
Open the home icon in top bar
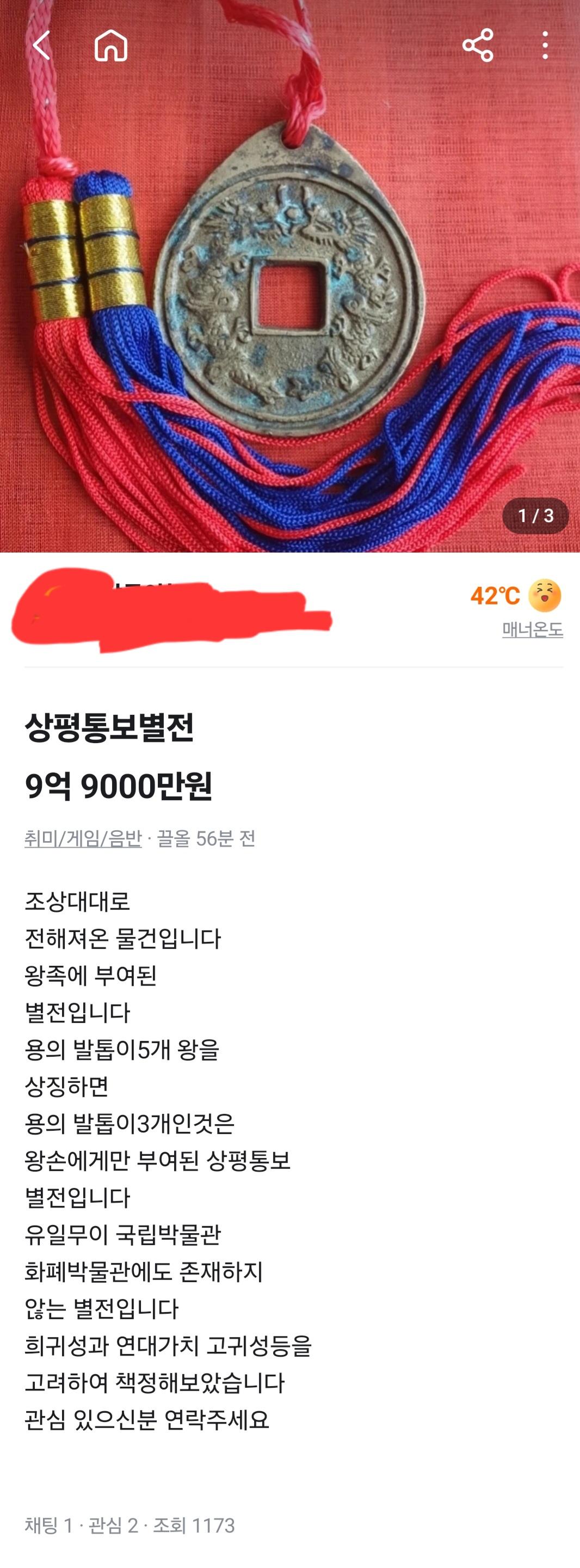pos(111,46)
